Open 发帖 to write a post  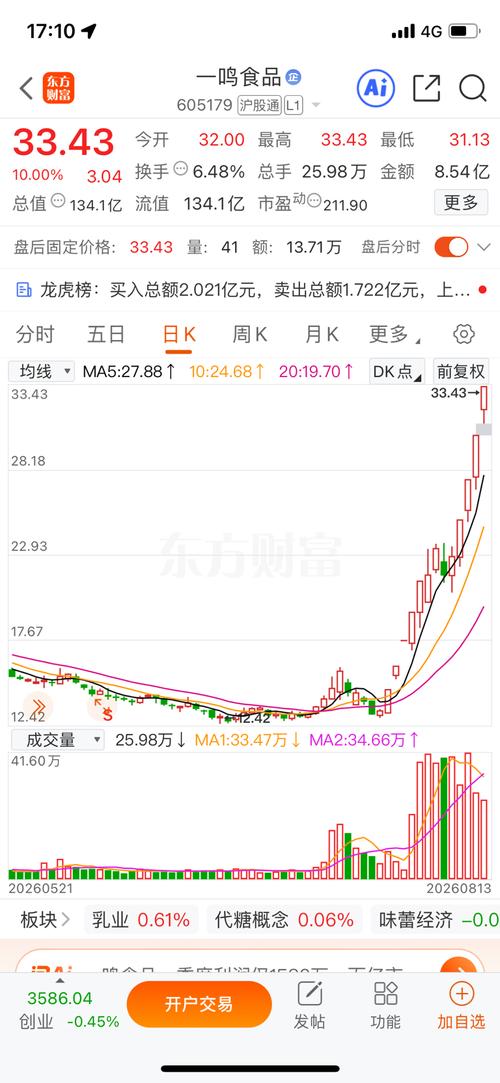click(310, 1005)
